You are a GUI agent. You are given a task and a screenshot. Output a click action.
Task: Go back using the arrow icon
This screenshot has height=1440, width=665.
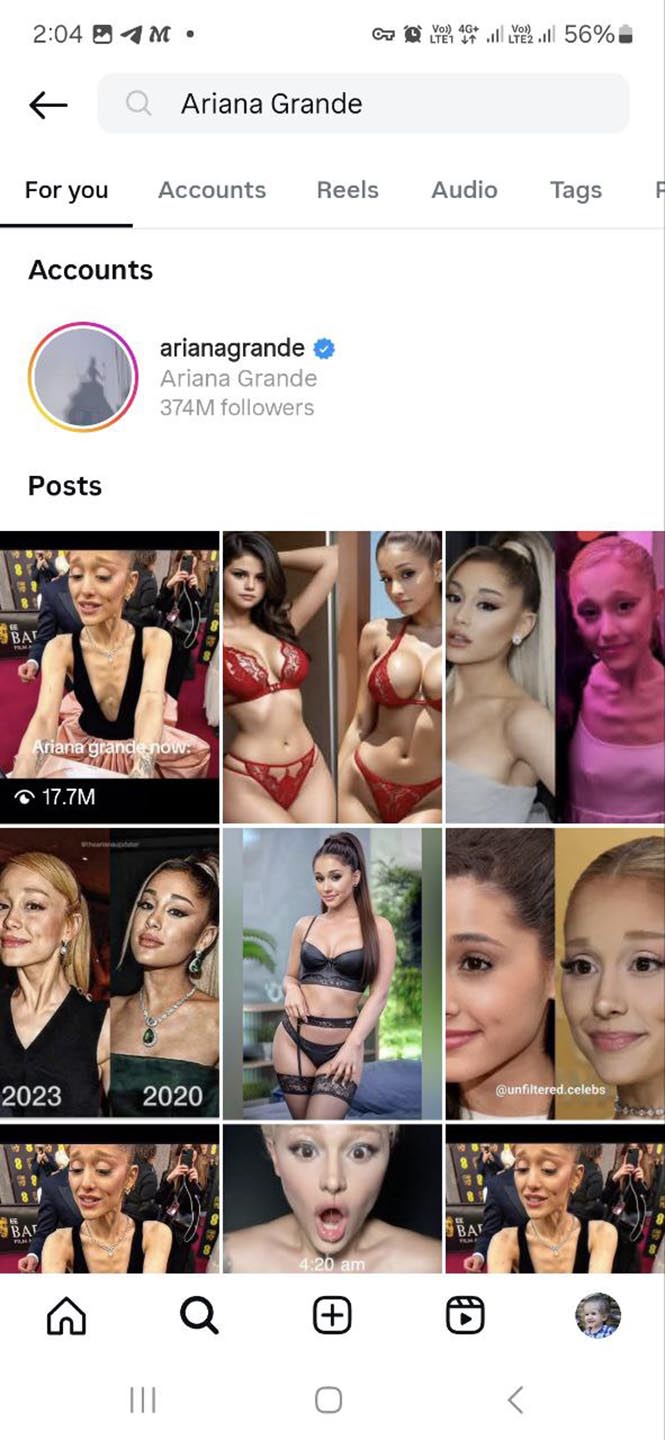pos(48,104)
